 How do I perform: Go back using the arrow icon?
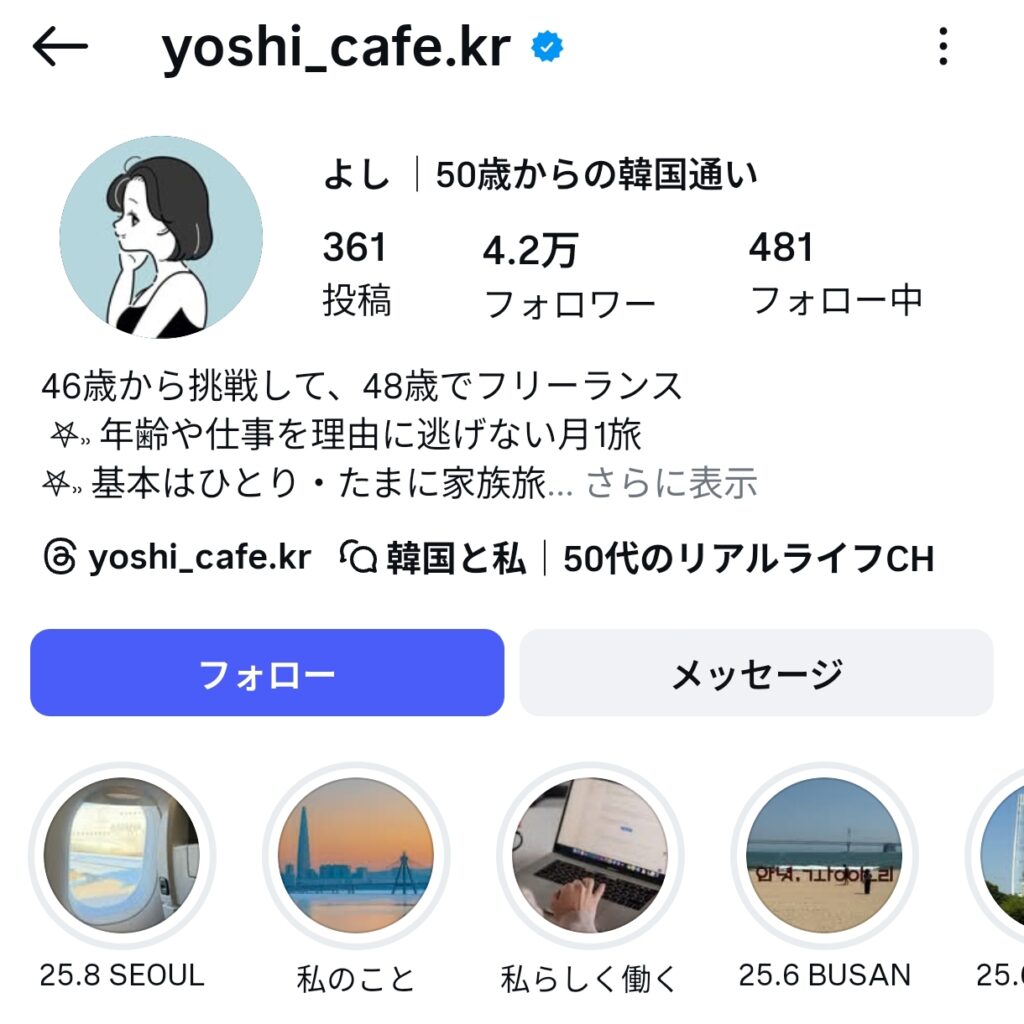pos(60,47)
